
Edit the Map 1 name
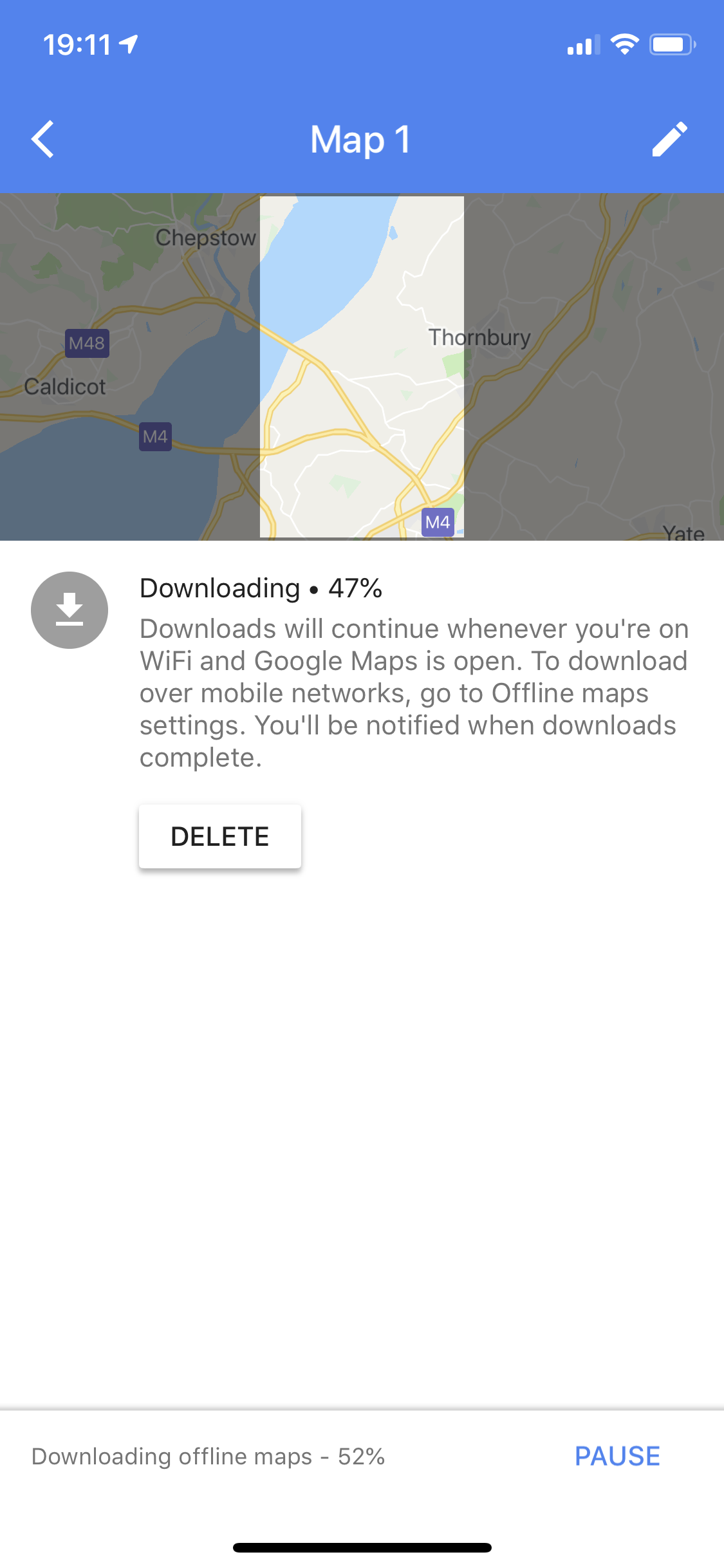pos(669,139)
